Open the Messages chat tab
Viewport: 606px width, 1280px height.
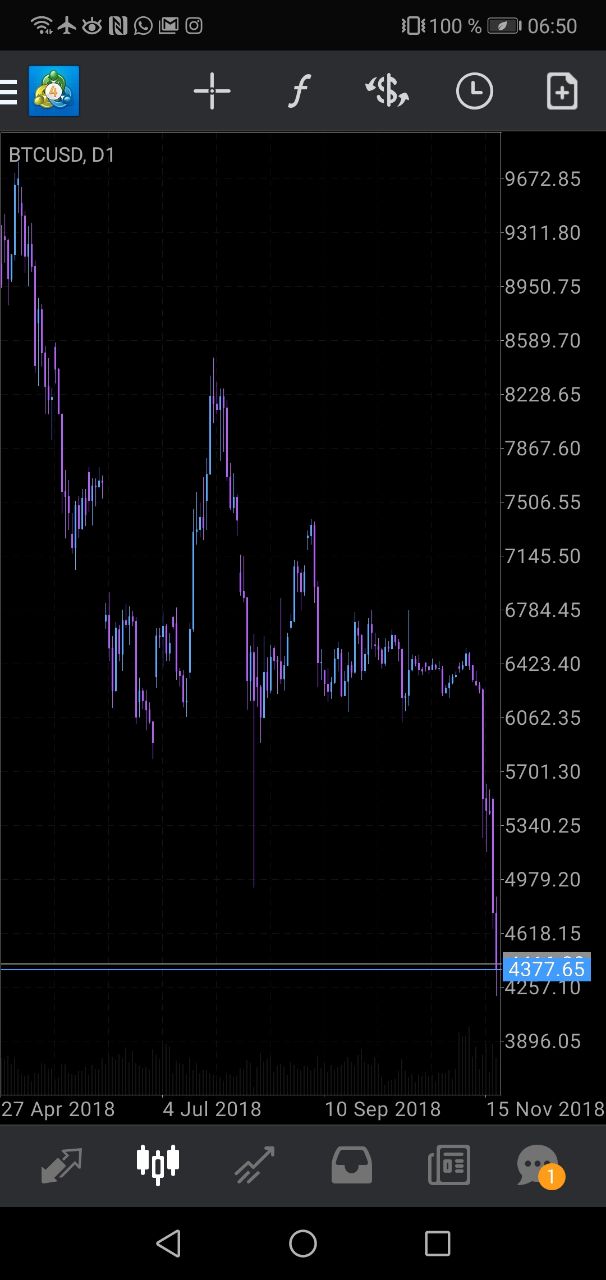pos(540,1165)
